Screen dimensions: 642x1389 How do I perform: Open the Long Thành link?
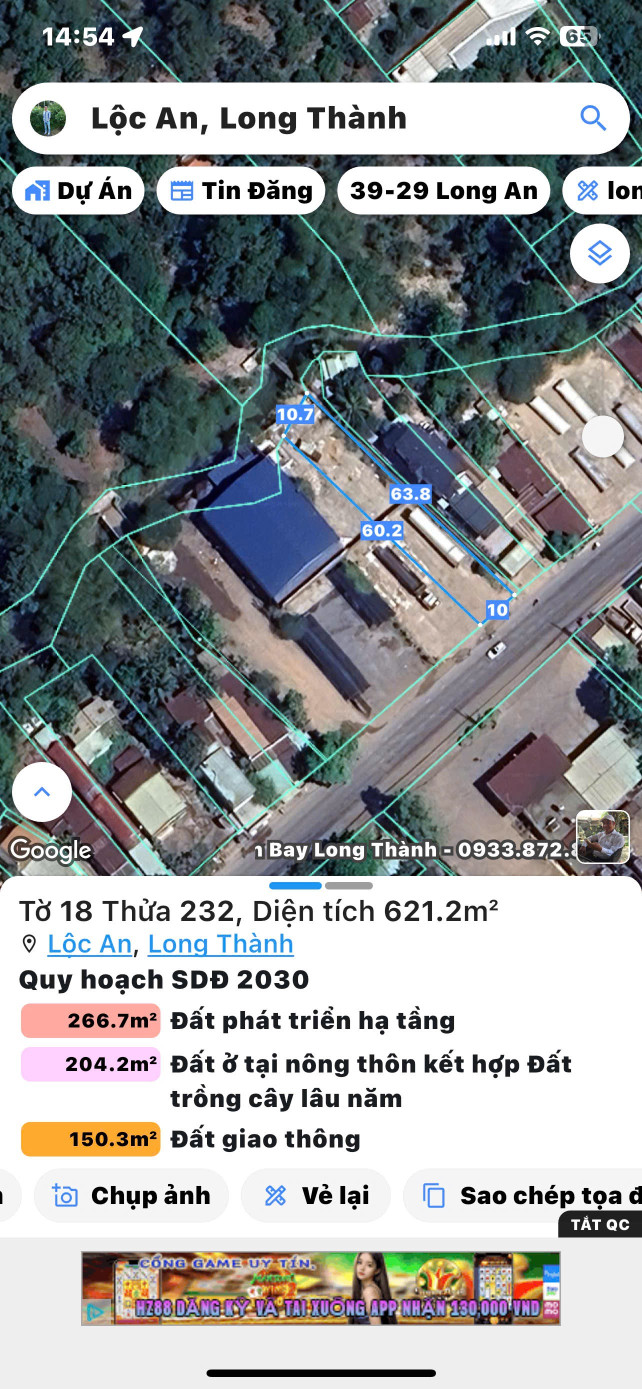click(x=221, y=944)
